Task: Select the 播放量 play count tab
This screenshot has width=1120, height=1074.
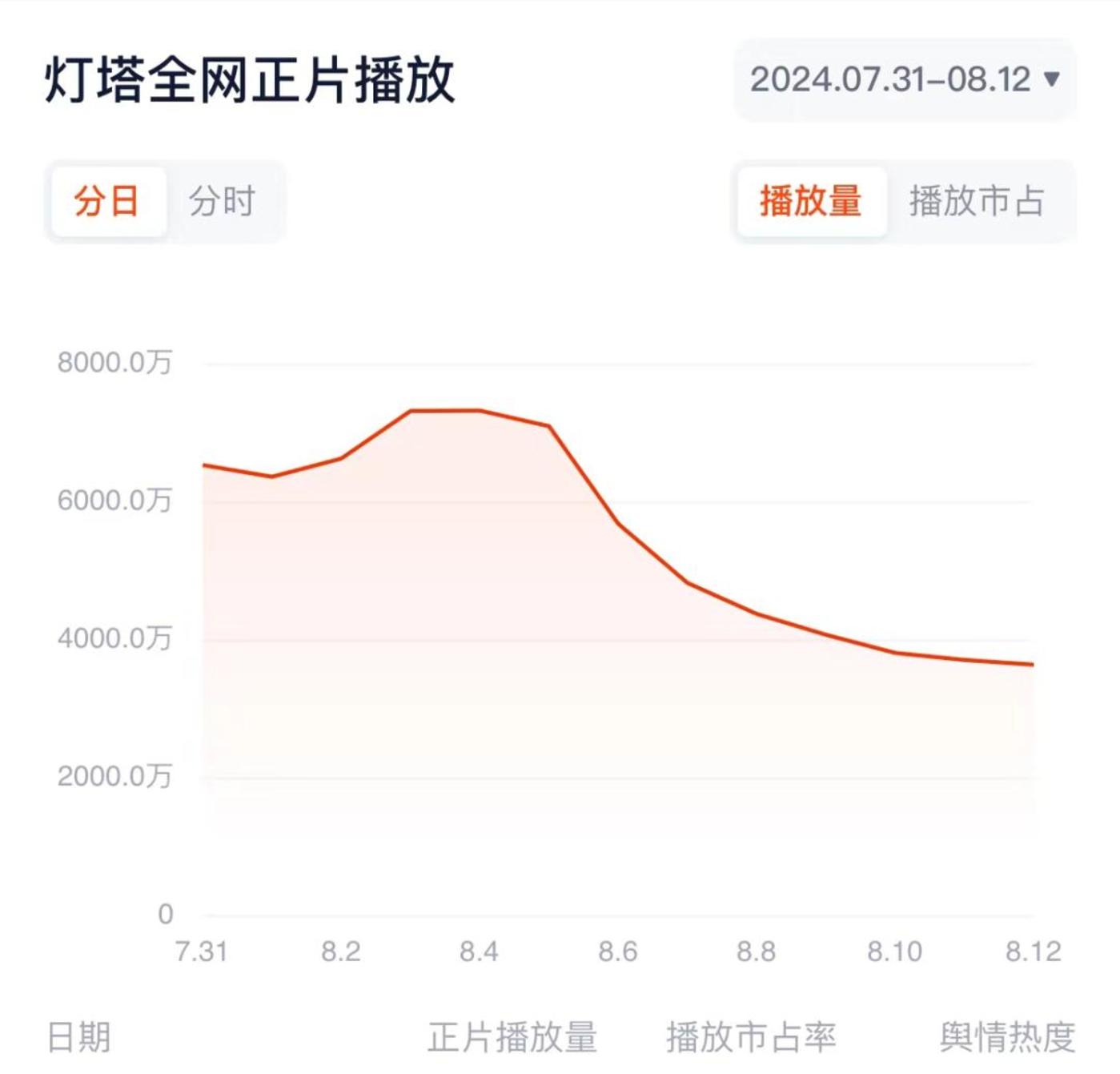Action: 810,201
